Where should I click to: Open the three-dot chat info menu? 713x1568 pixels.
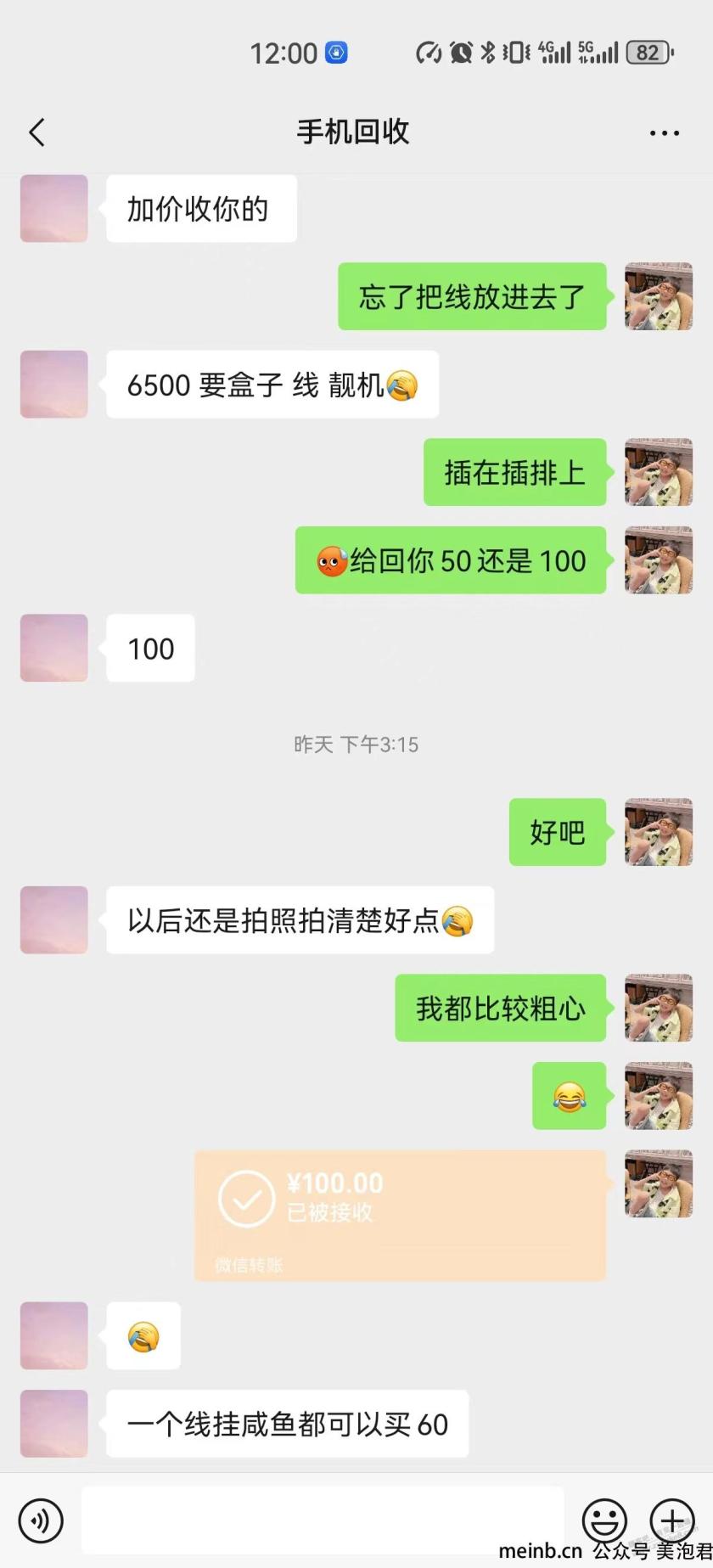(664, 133)
